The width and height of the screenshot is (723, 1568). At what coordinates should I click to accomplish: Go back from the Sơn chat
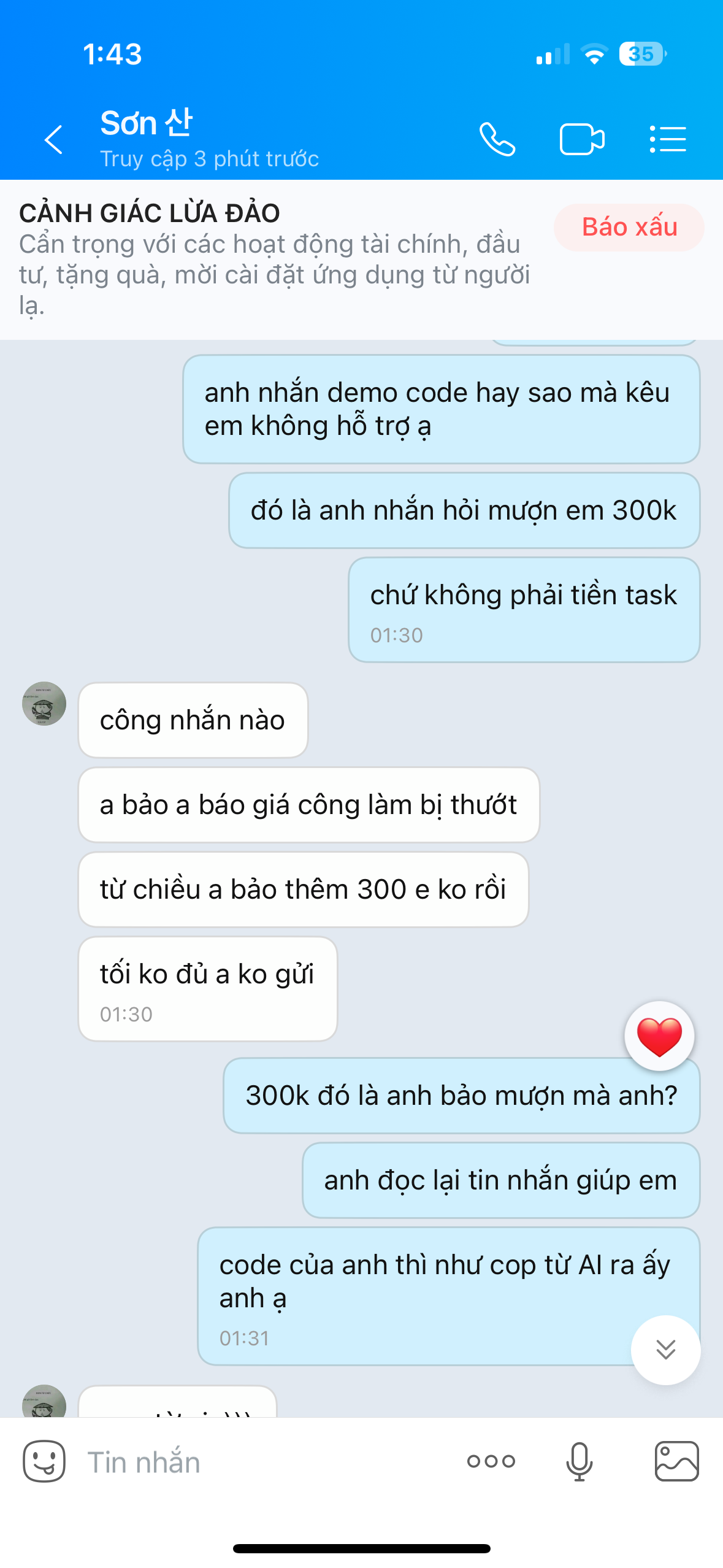pyautogui.click(x=54, y=139)
